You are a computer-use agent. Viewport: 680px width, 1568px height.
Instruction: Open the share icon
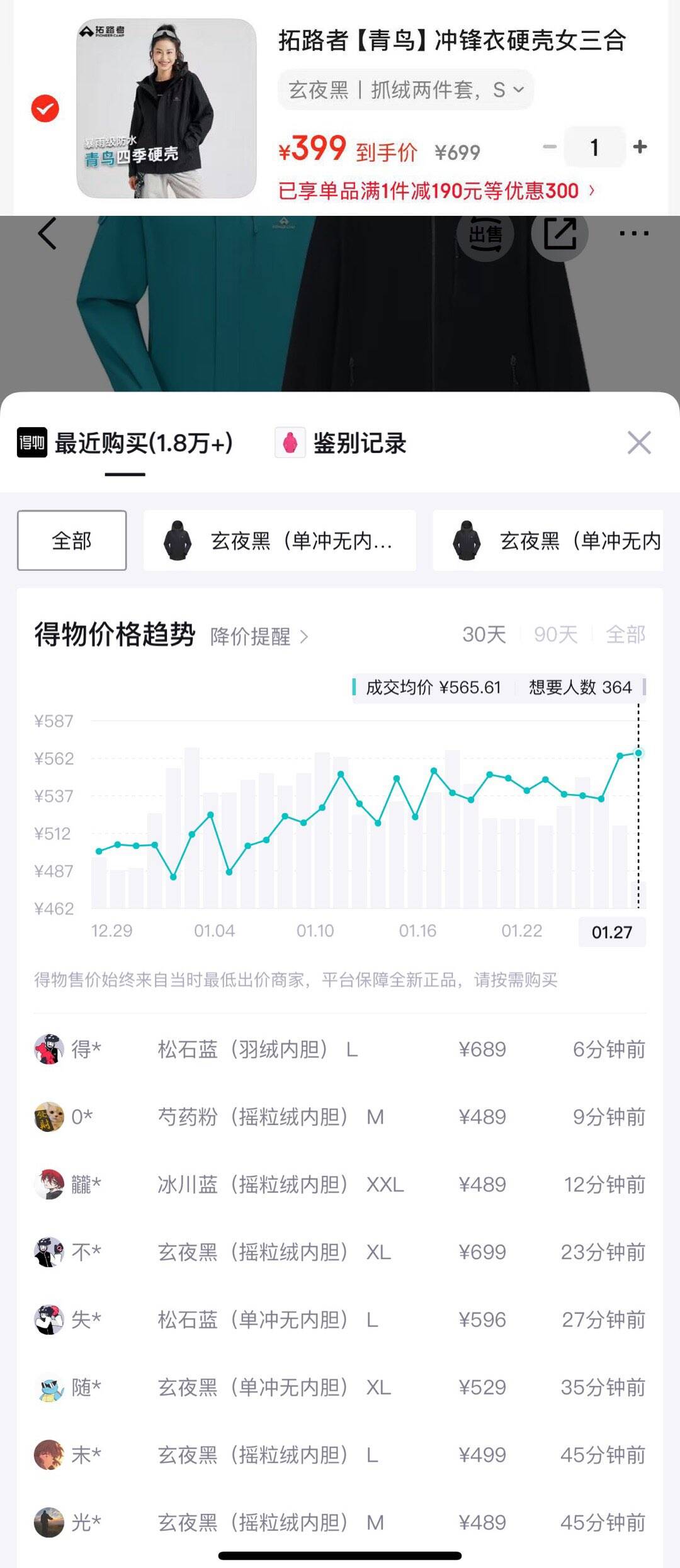coord(560,234)
